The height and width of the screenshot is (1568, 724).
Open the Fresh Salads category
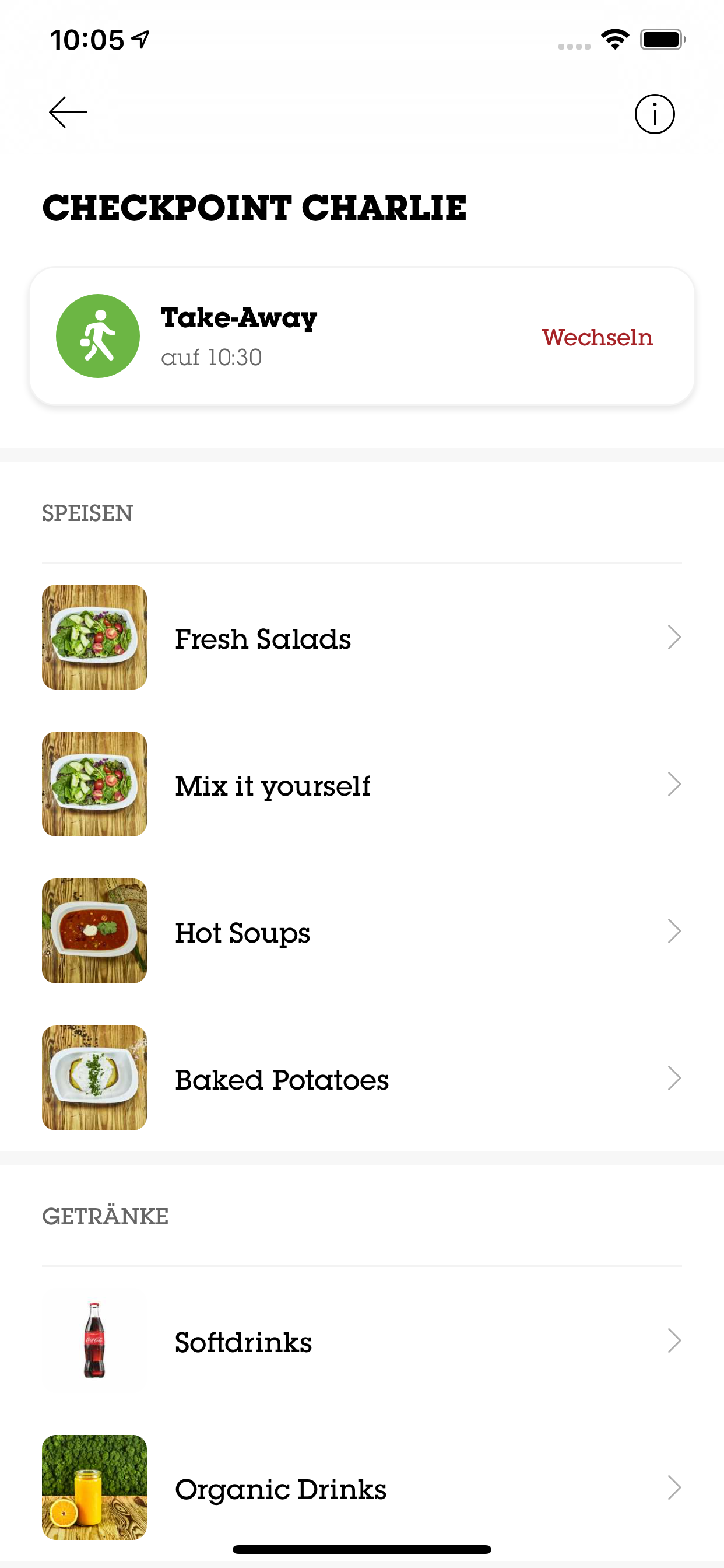tap(362, 638)
